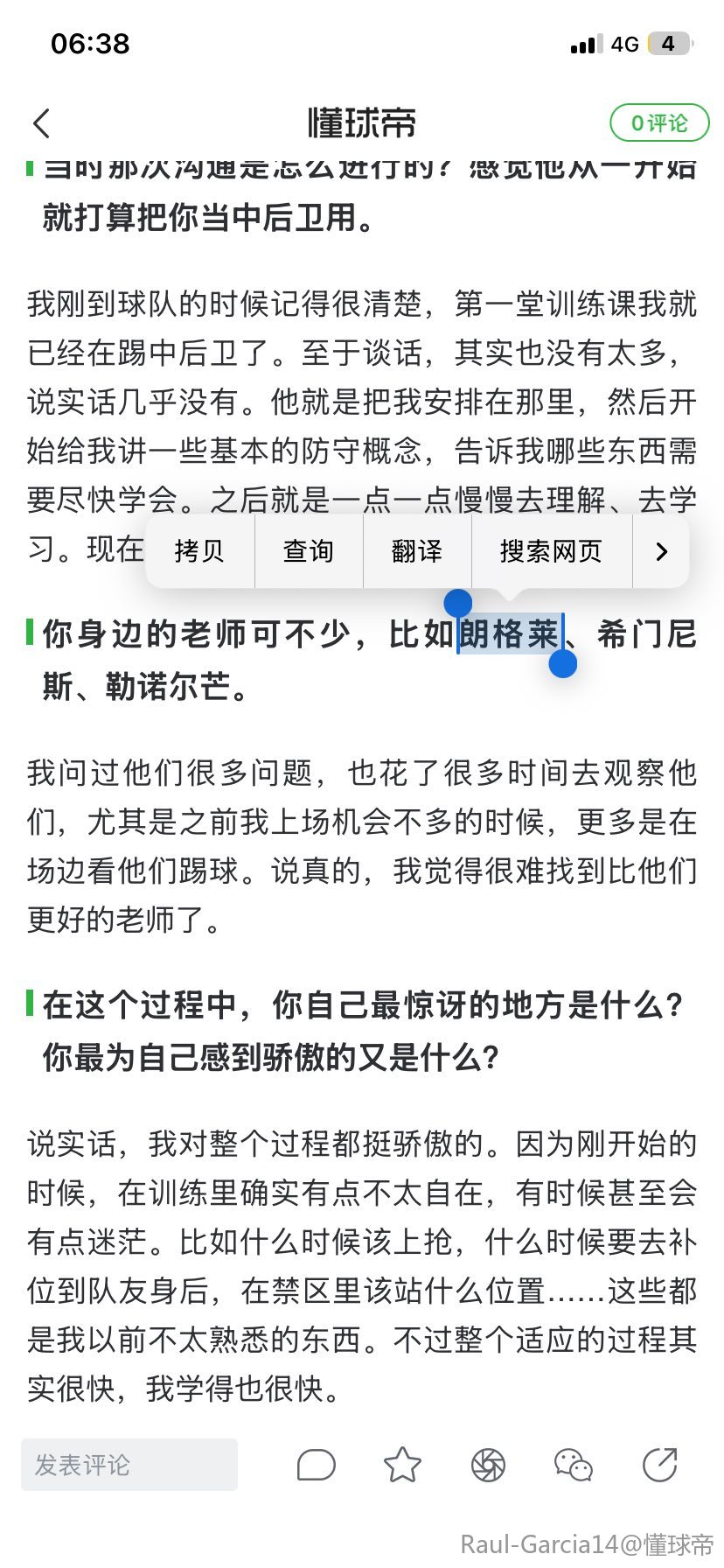Open the 0评论 comments button
The height and width of the screenshot is (1568, 724).
658,123
